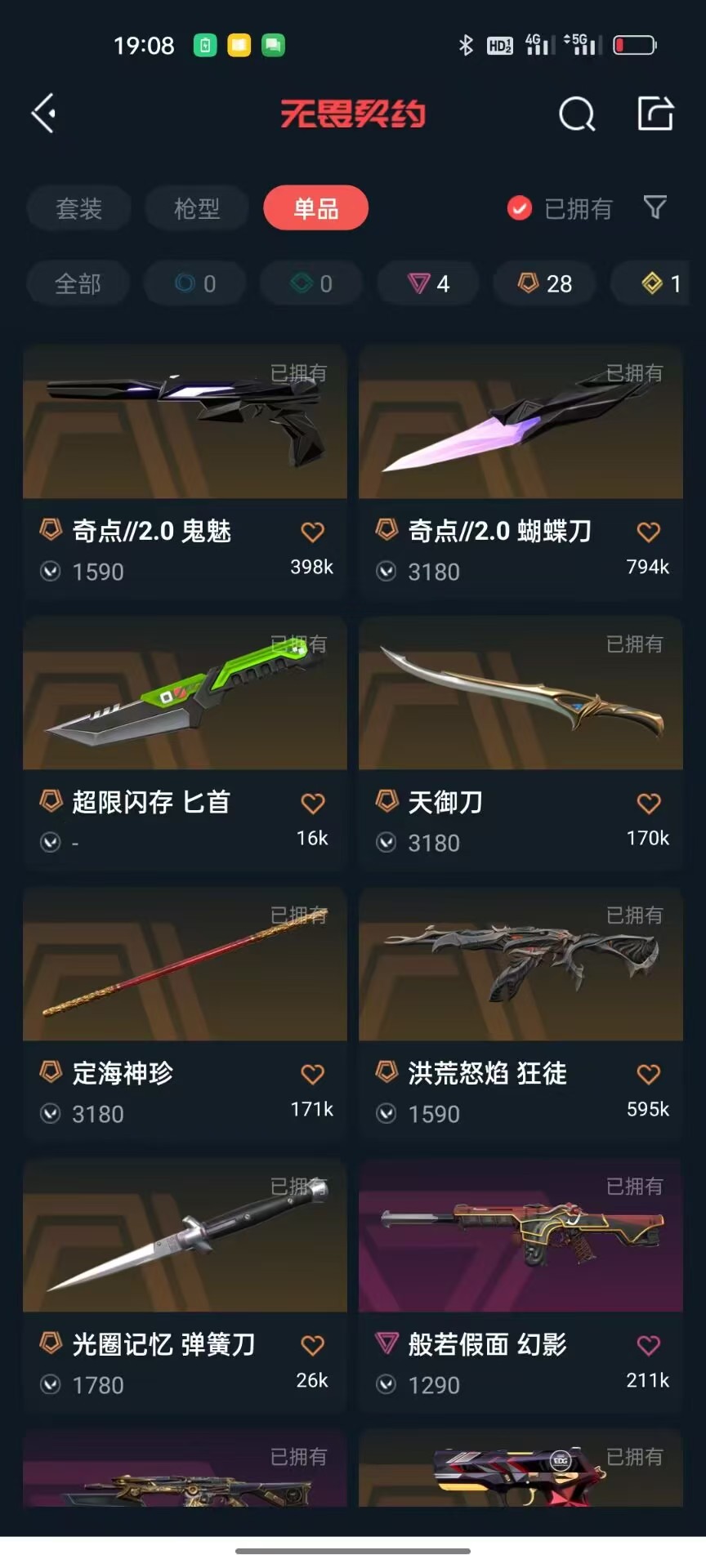Favorite 奇点//2.0 蝴蝶刀 with the heart

pos(648,532)
